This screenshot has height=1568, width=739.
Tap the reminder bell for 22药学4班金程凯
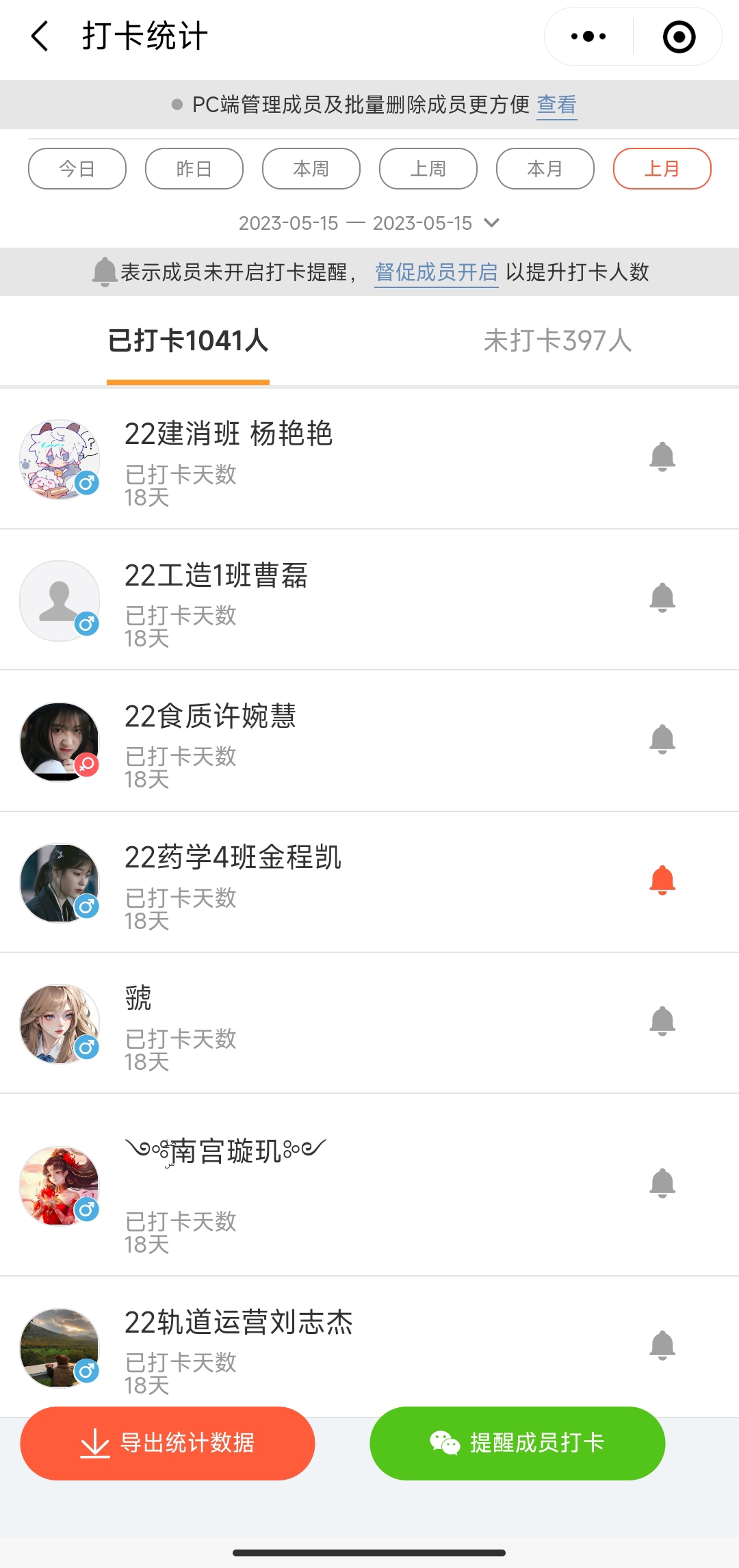[x=662, y=880]
